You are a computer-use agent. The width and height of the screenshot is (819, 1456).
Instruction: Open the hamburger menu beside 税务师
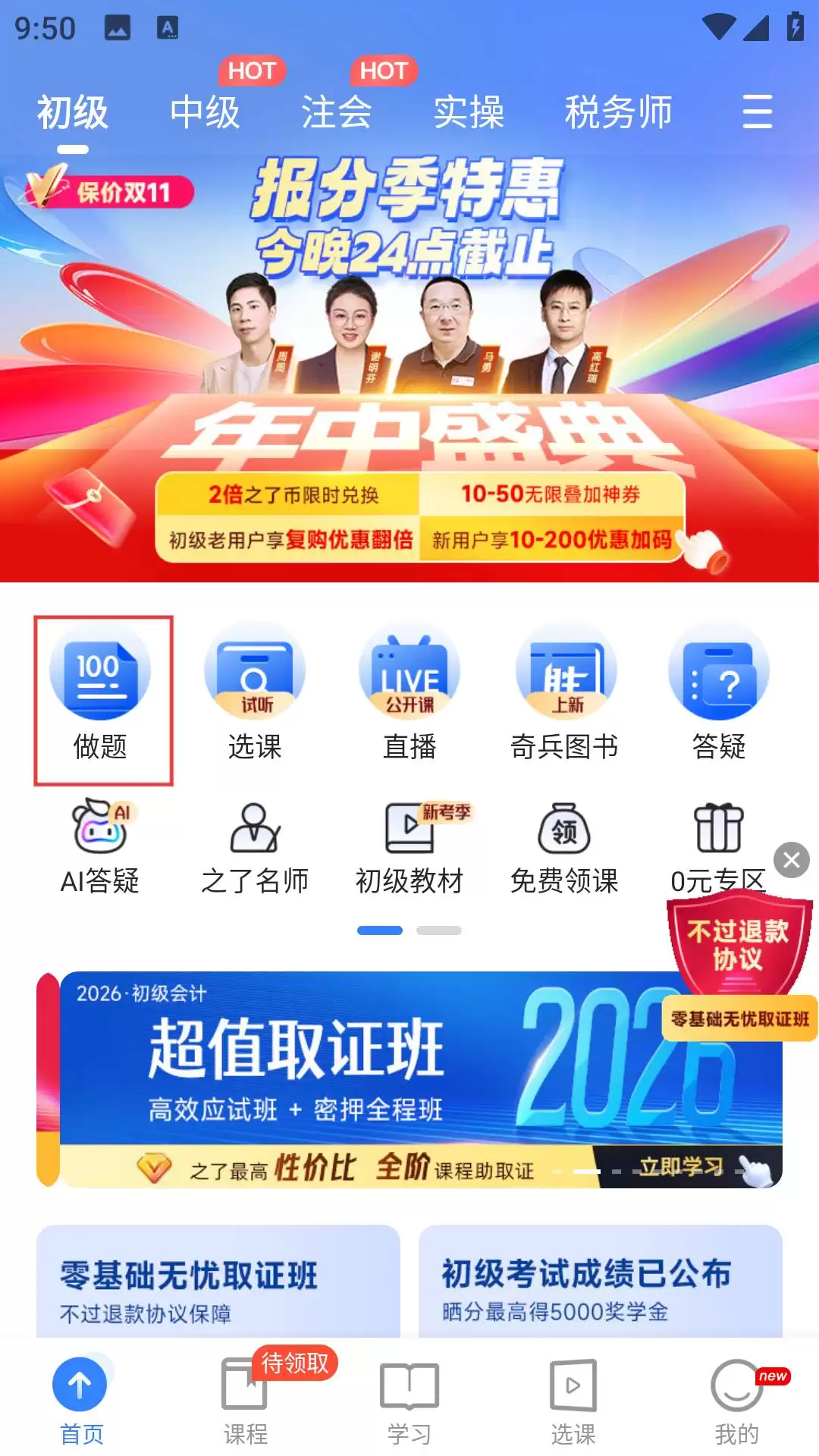coord(756,112)
